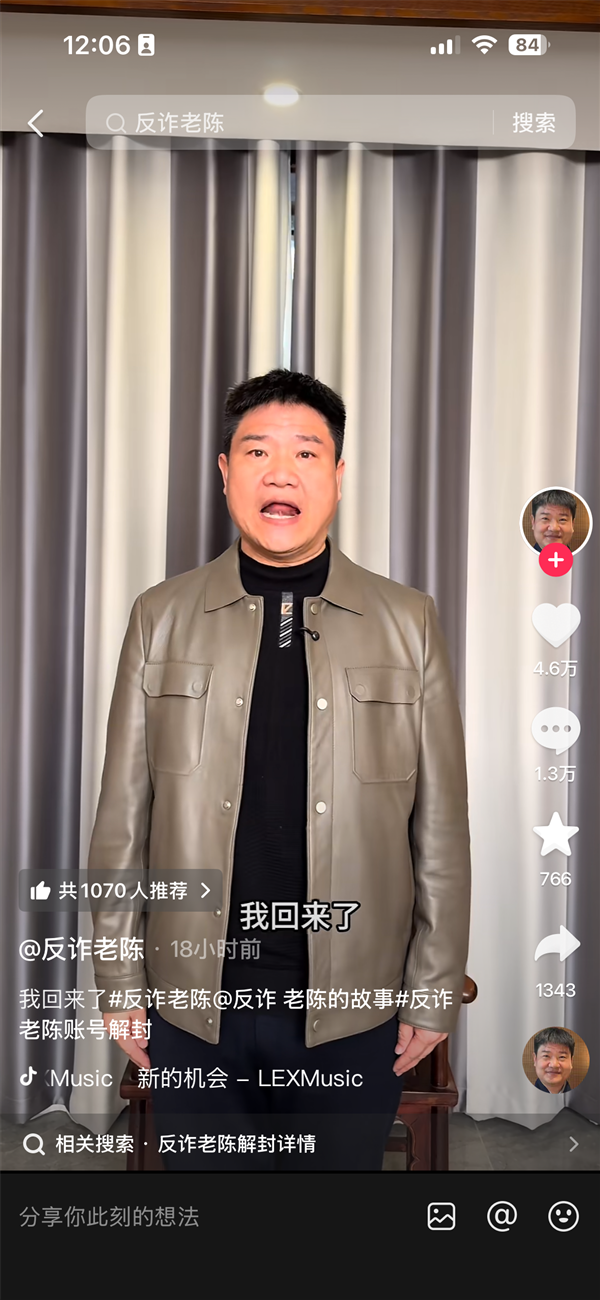Open the rotating music disc avatar
The width and height of the screenshot is (600, 1300).
(x=555, y=1060)
